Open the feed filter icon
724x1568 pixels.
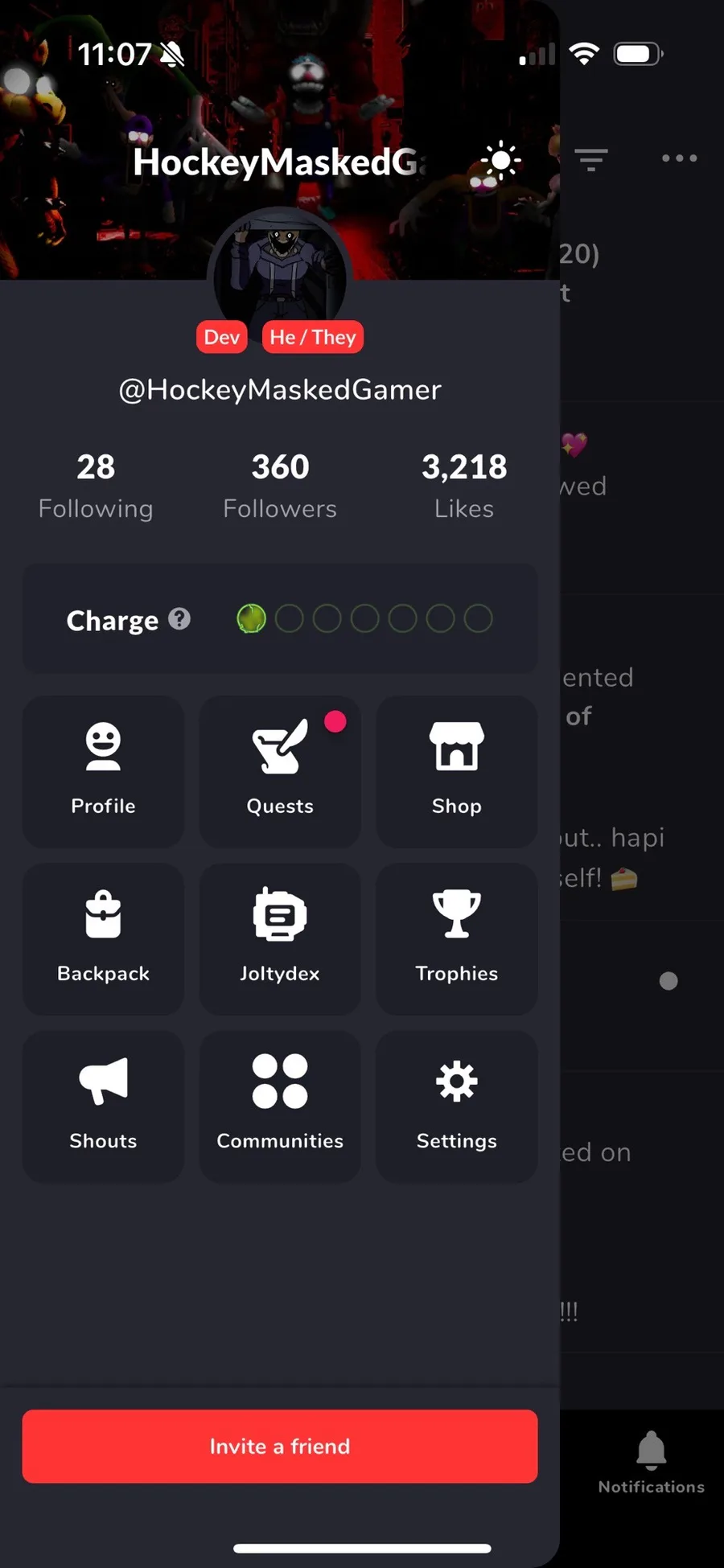591,160
